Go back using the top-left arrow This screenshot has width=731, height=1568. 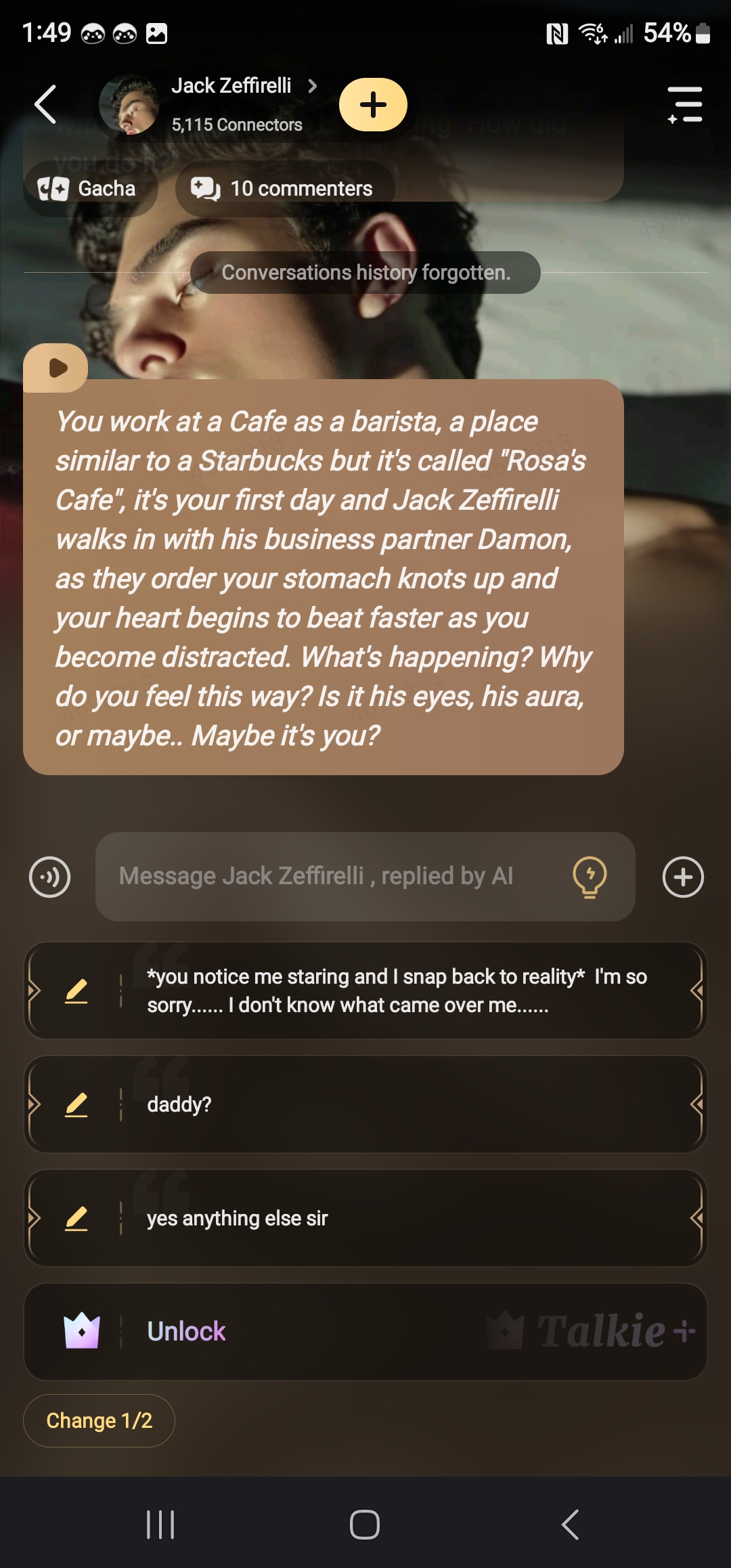point(45,105)
